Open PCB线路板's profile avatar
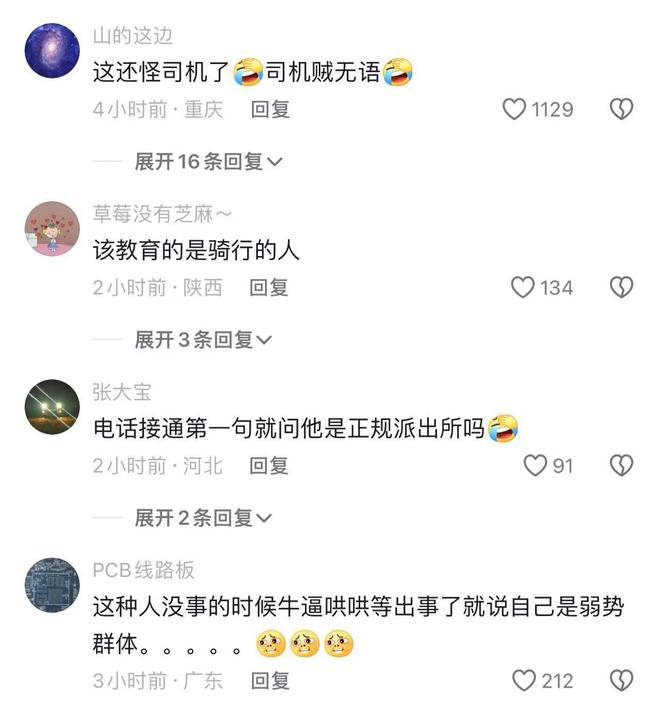Viewport: 660px width, 723px height. pyautogui.click(x=51, y=585)
